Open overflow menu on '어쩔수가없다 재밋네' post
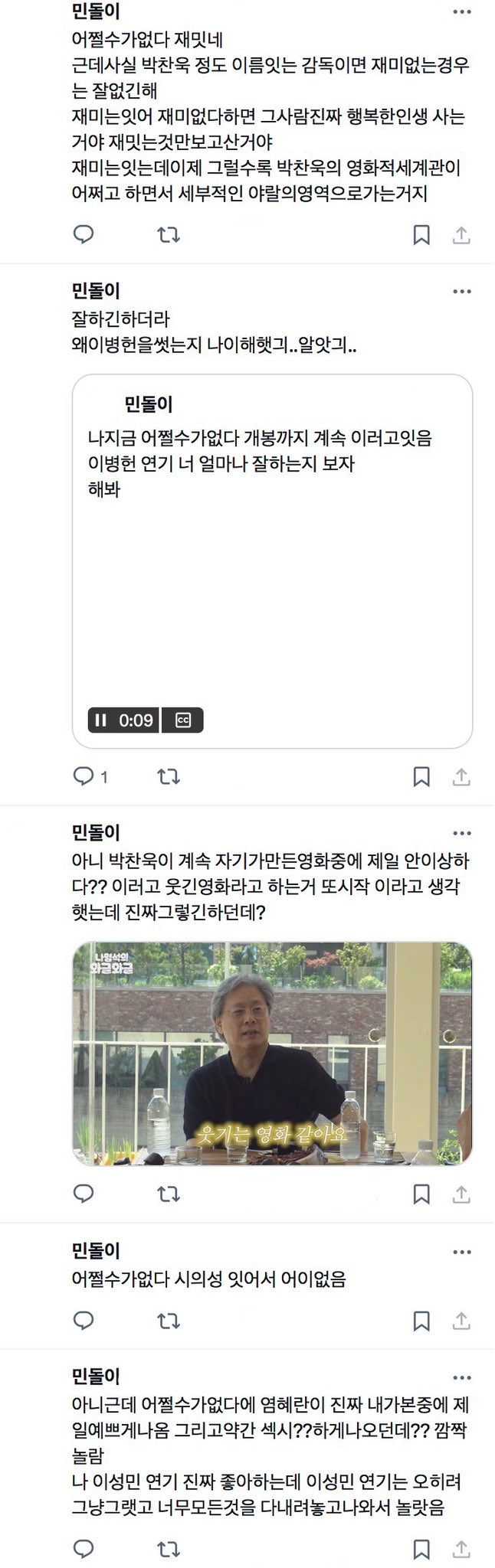This screenshot has height=1568, width=495. coord(461,12)
